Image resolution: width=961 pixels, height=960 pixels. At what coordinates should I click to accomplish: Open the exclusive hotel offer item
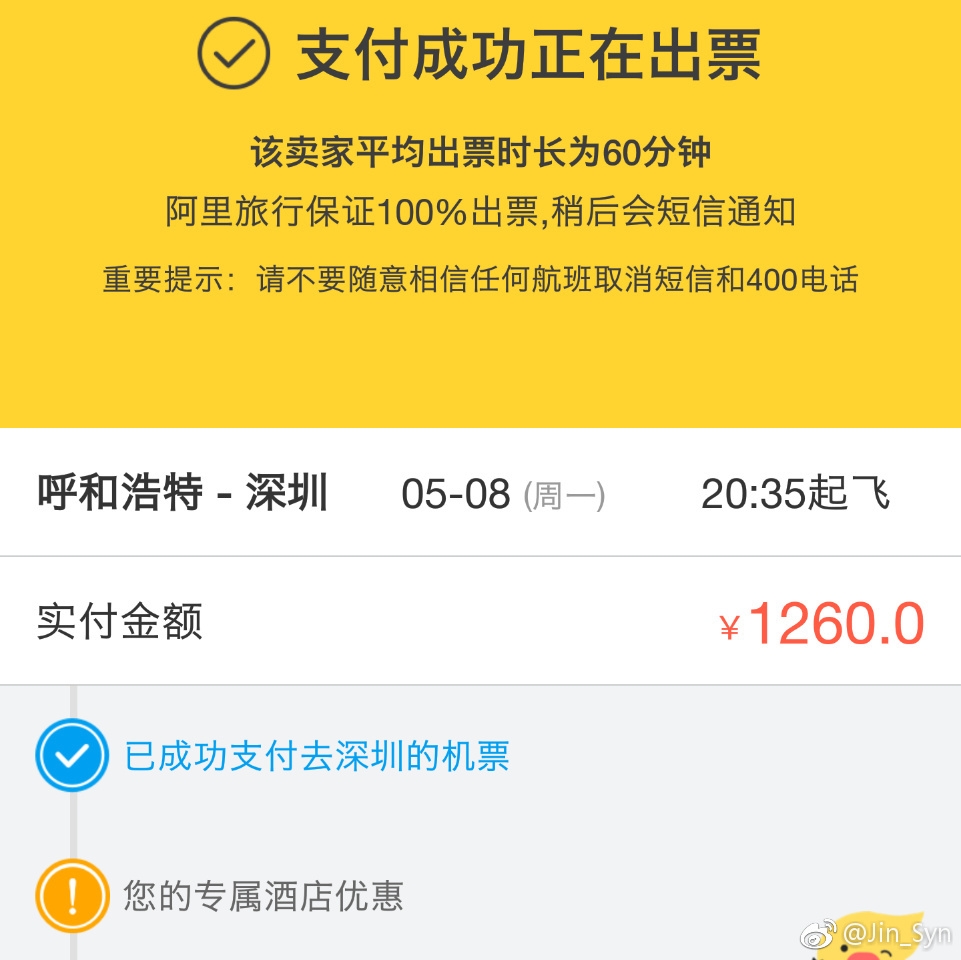(263, 896)
